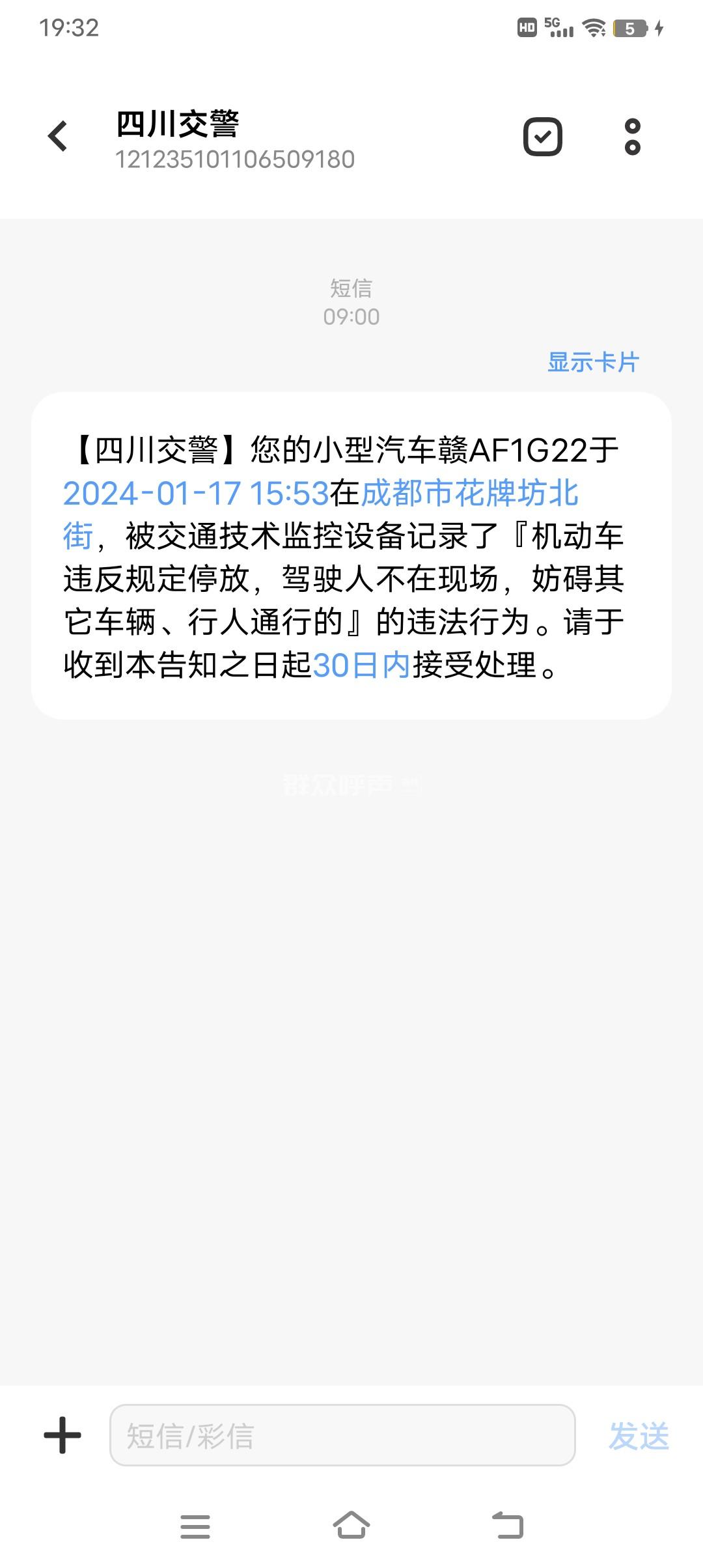The image size is (703, 1568).
Task: Tap the highlighted 30日内 link
Action: [x=361, y=665]
